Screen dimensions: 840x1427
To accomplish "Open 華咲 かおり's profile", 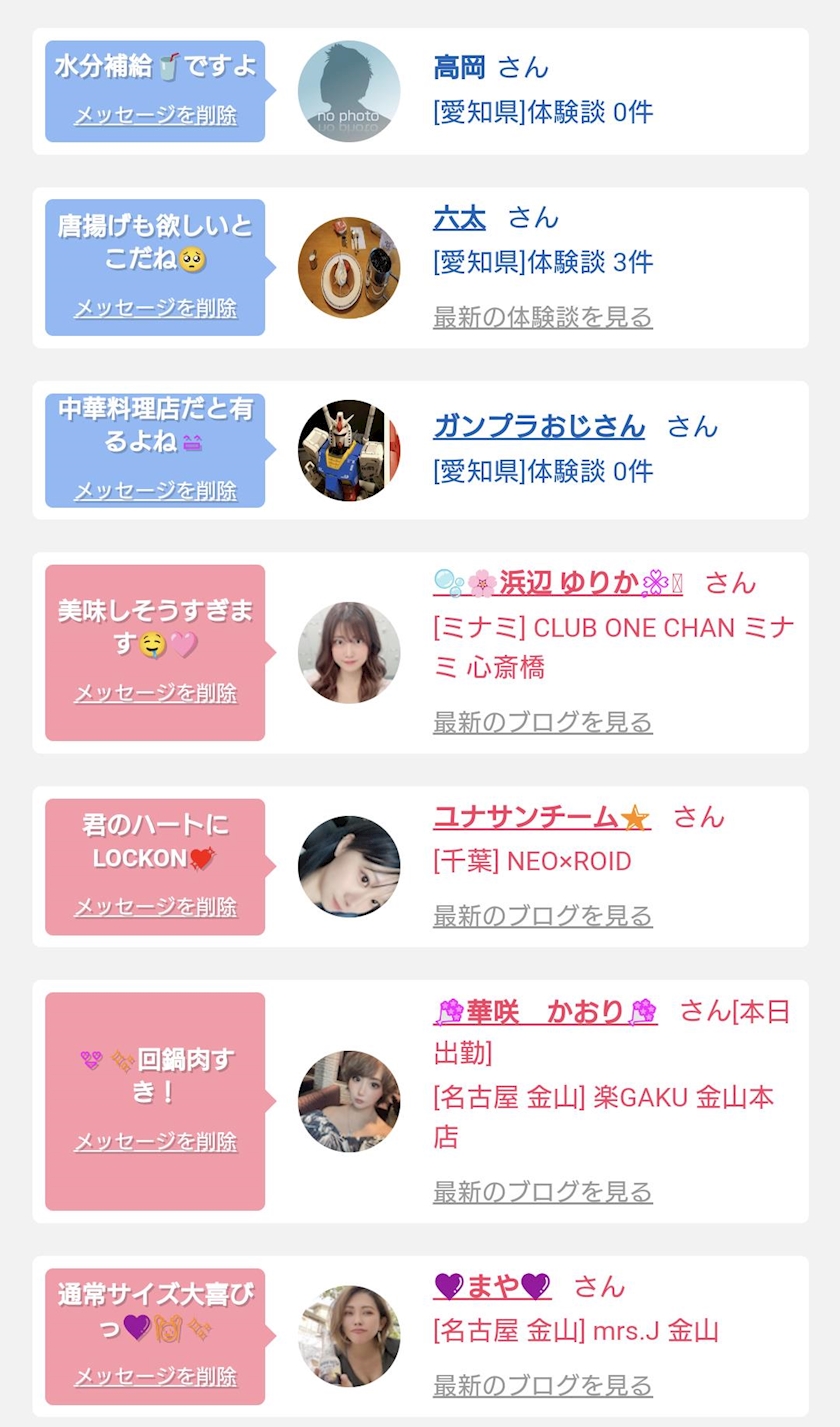I will click(545, 1011).
